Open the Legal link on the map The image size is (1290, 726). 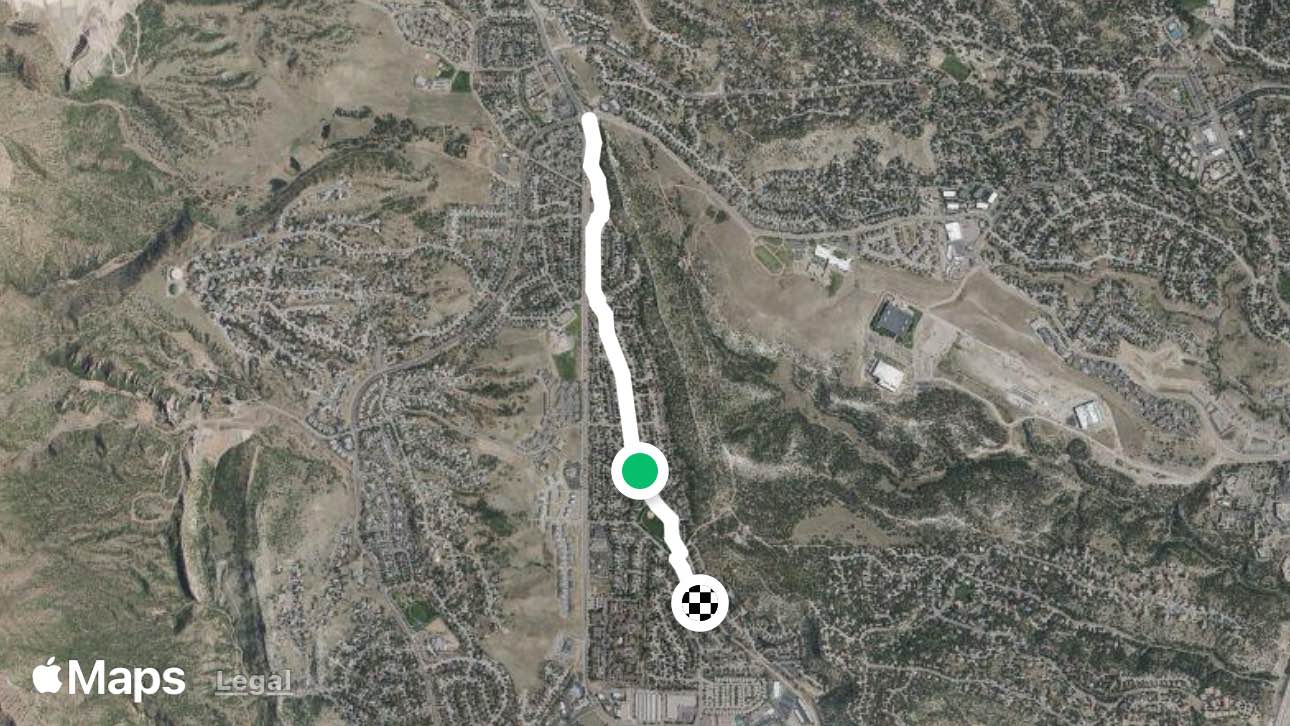click(x=253, y=683)
